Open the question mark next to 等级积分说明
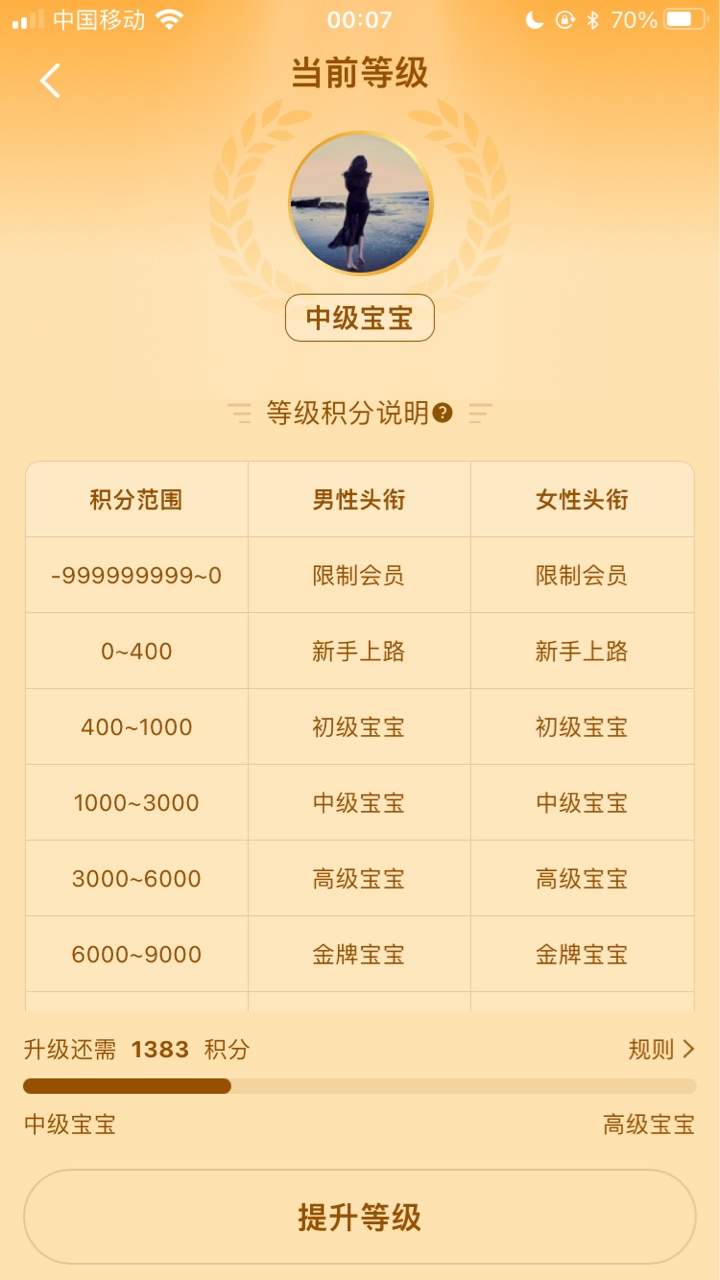 443,412
